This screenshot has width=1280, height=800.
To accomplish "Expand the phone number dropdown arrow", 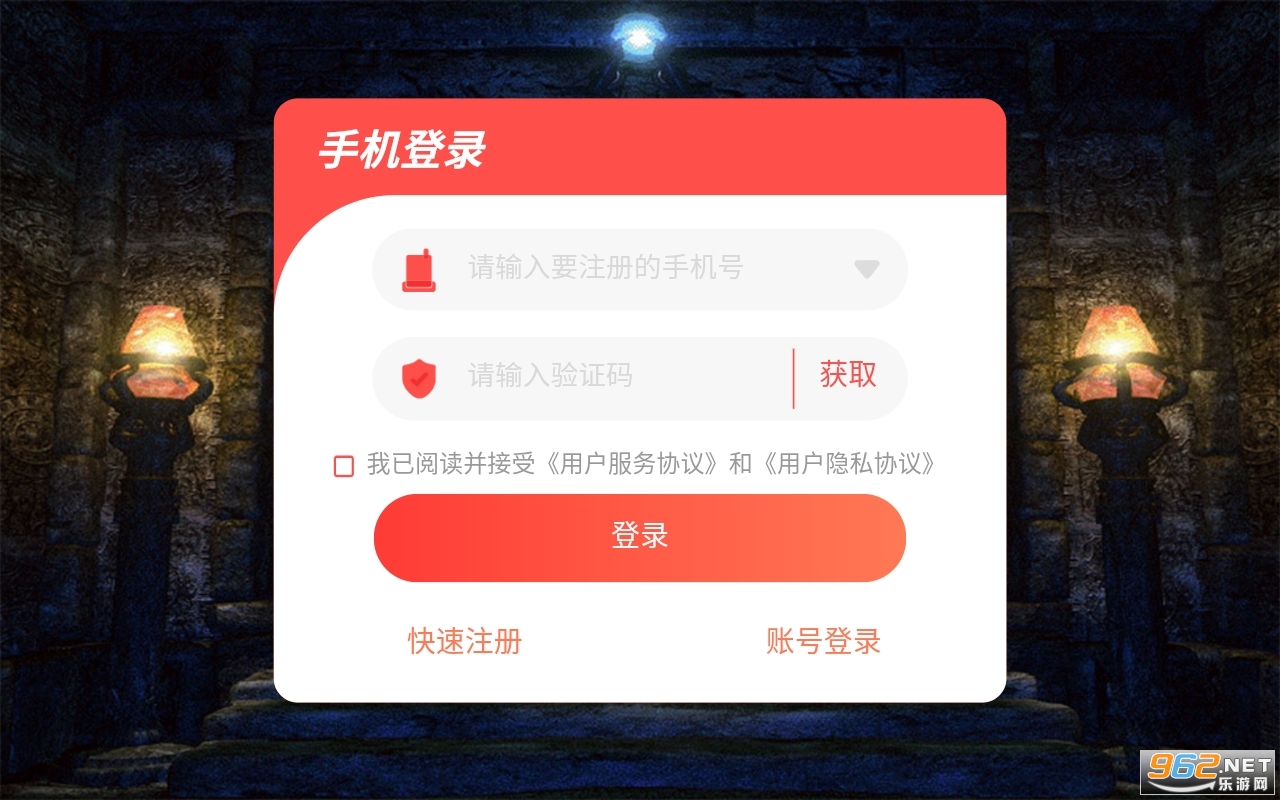I will [866, 269].
